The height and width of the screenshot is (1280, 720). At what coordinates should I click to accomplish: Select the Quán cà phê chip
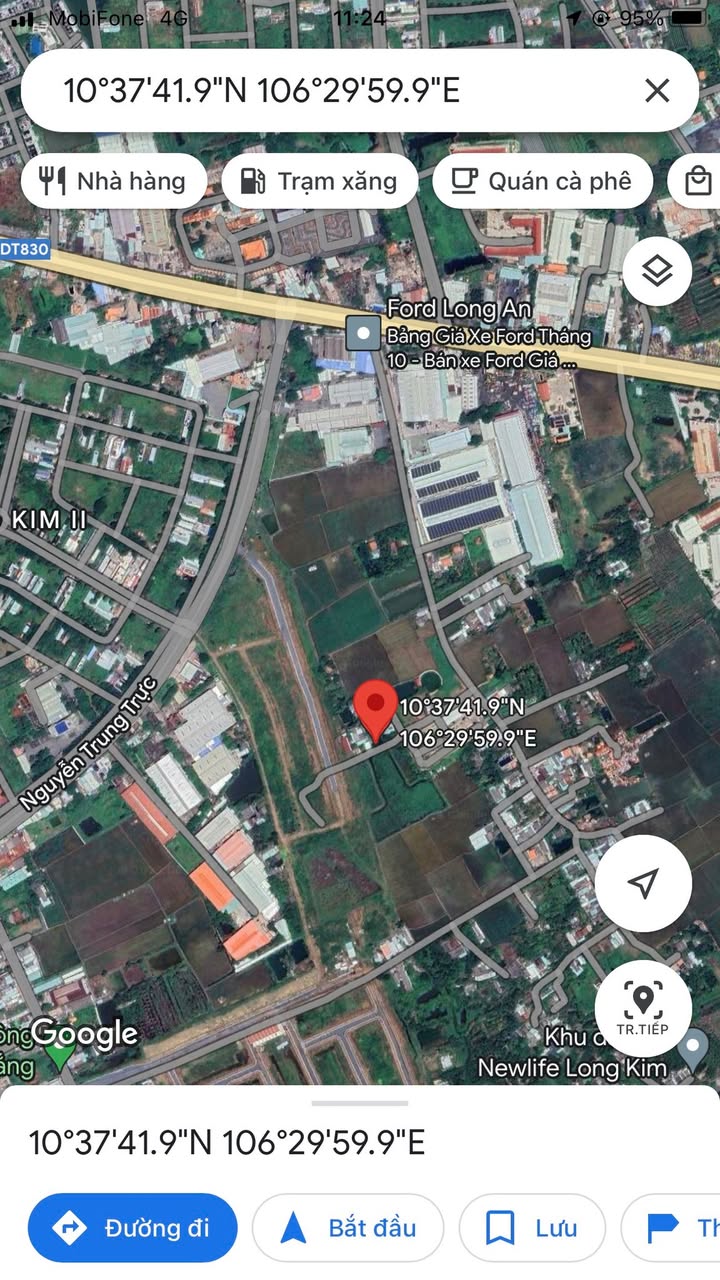click(542, 181)
